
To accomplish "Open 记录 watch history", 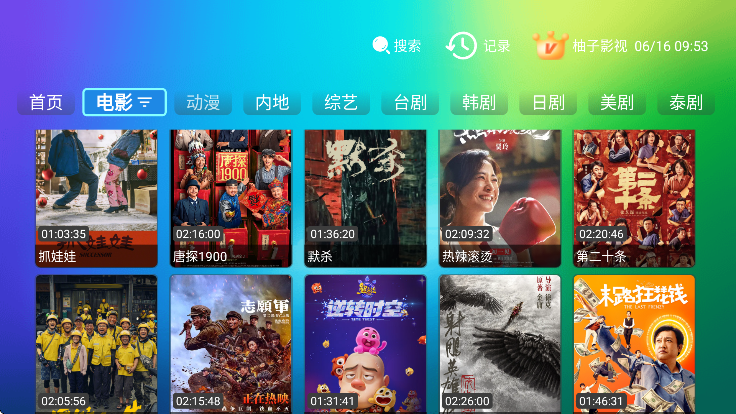I will coord(479,46).
